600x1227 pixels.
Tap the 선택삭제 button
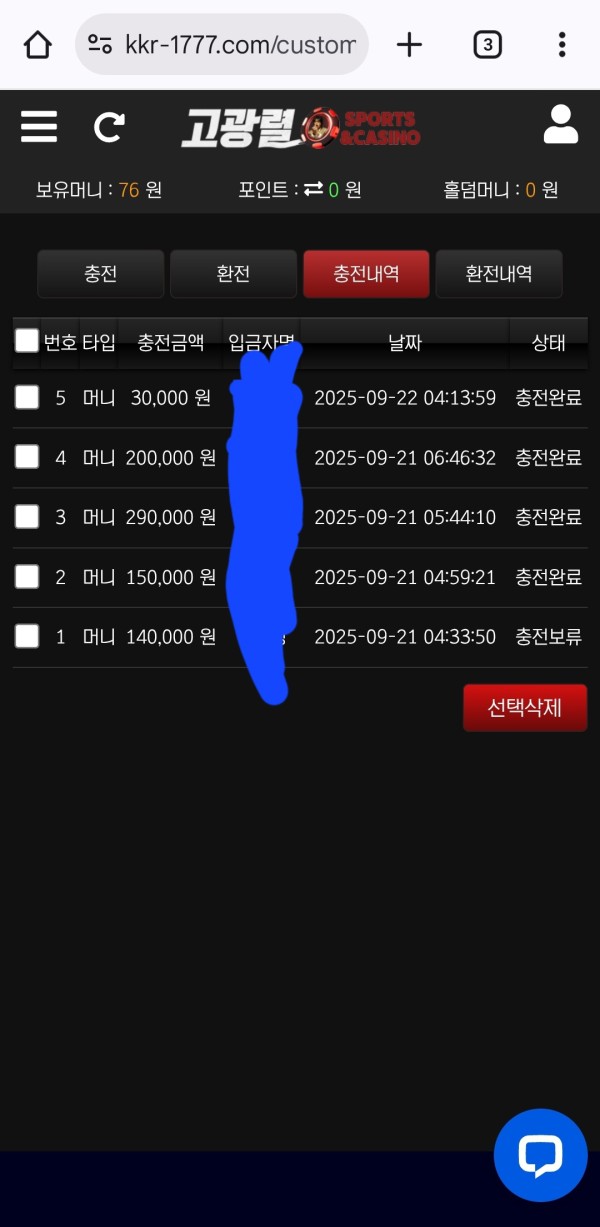coord(524,708)
